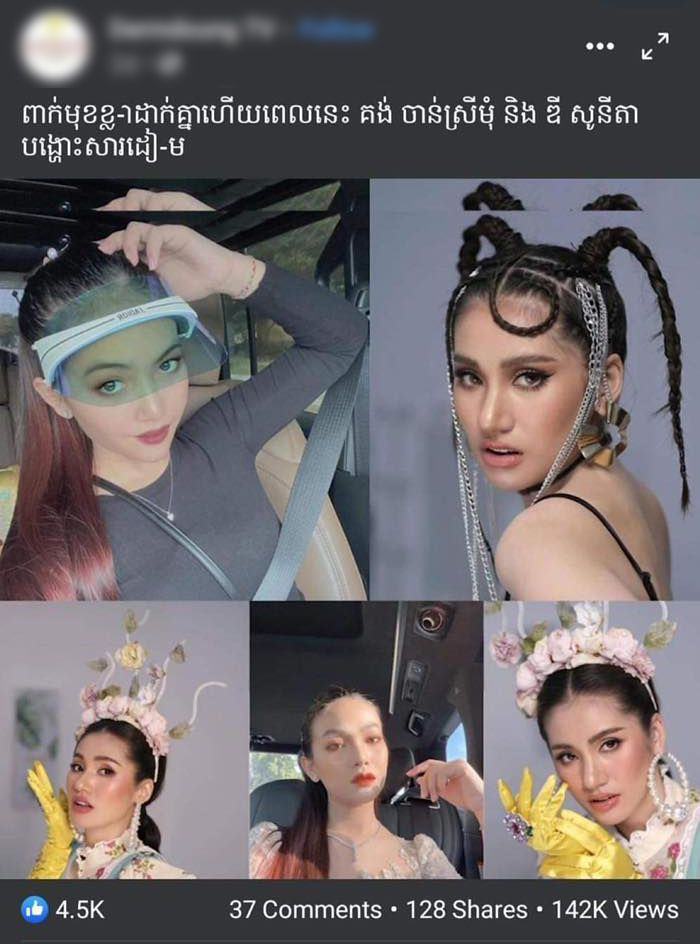Open the three-dot overflow menu
Viewport: 700px width, 944px height.
[x=600, y=46]
